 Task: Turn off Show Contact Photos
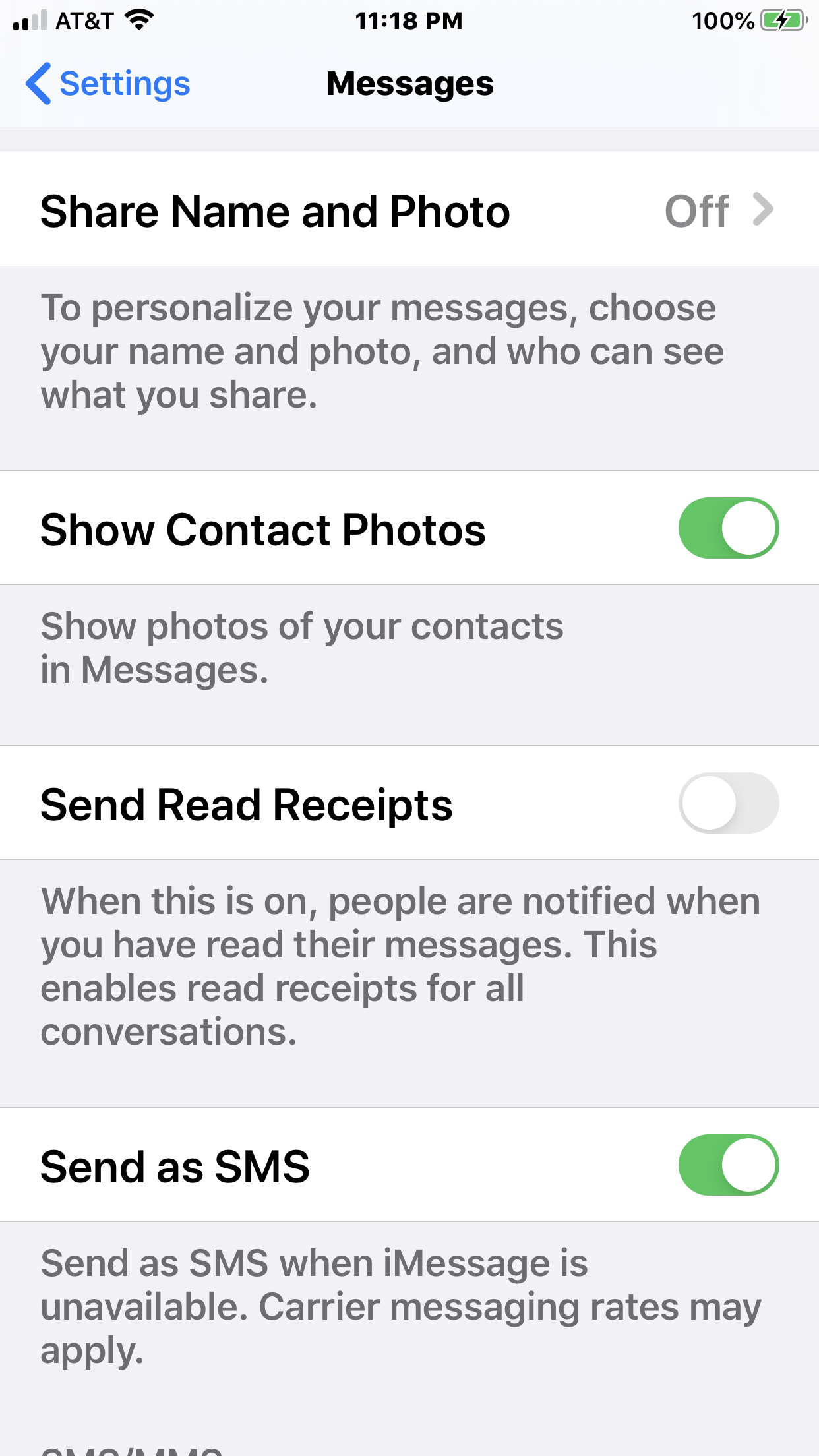[729, 528]
